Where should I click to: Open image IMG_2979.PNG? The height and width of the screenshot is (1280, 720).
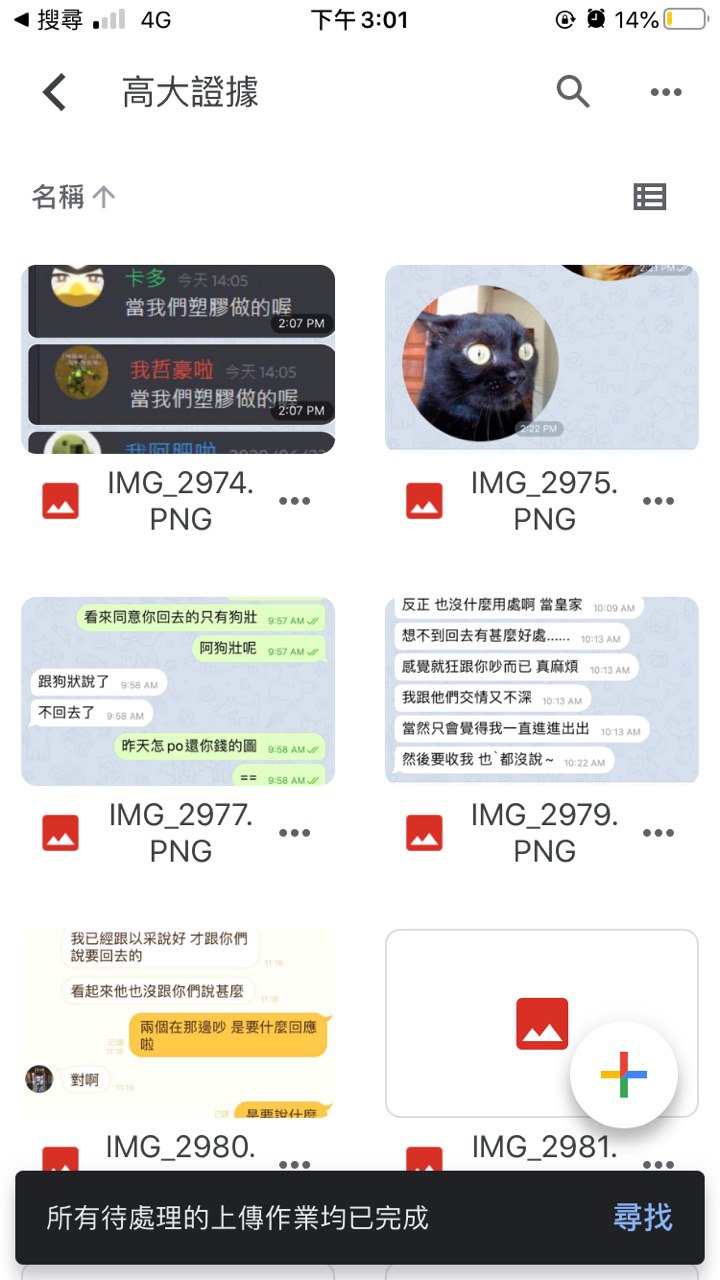pos(542,691)
